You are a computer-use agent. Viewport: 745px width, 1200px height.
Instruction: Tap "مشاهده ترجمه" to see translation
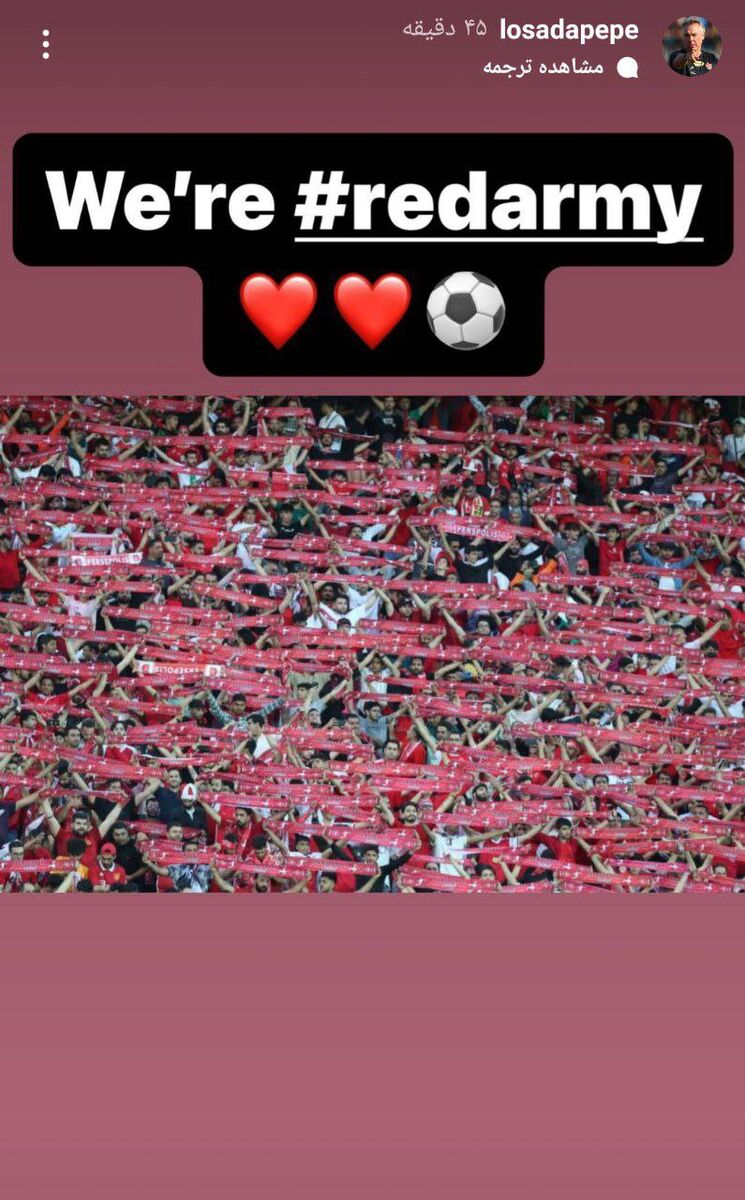[544, 67]
